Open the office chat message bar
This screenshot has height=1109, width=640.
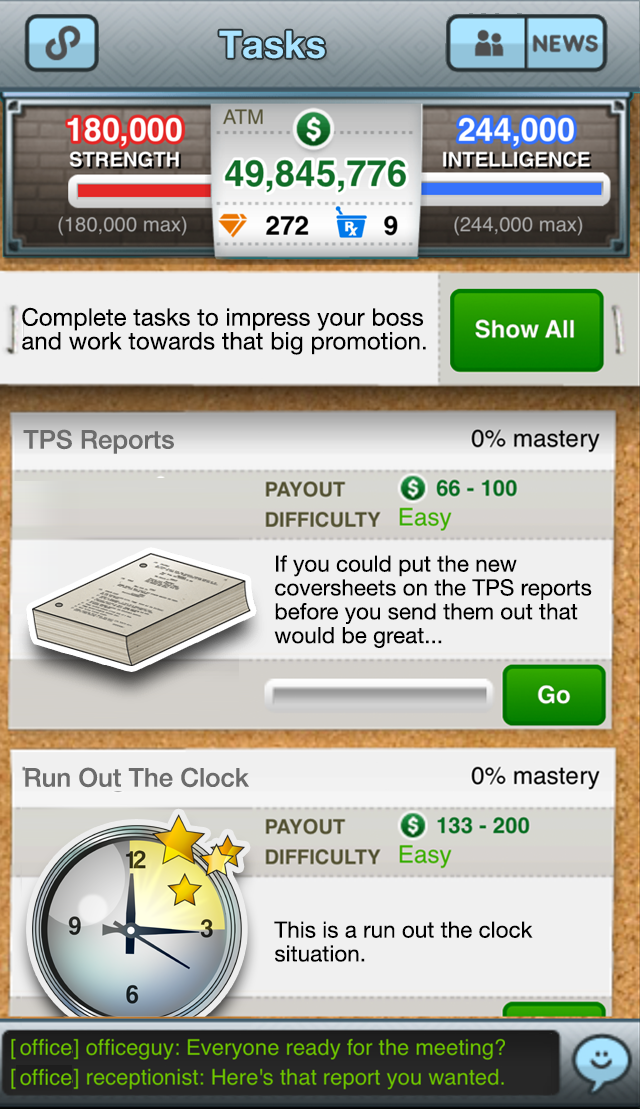(280, 1064)
